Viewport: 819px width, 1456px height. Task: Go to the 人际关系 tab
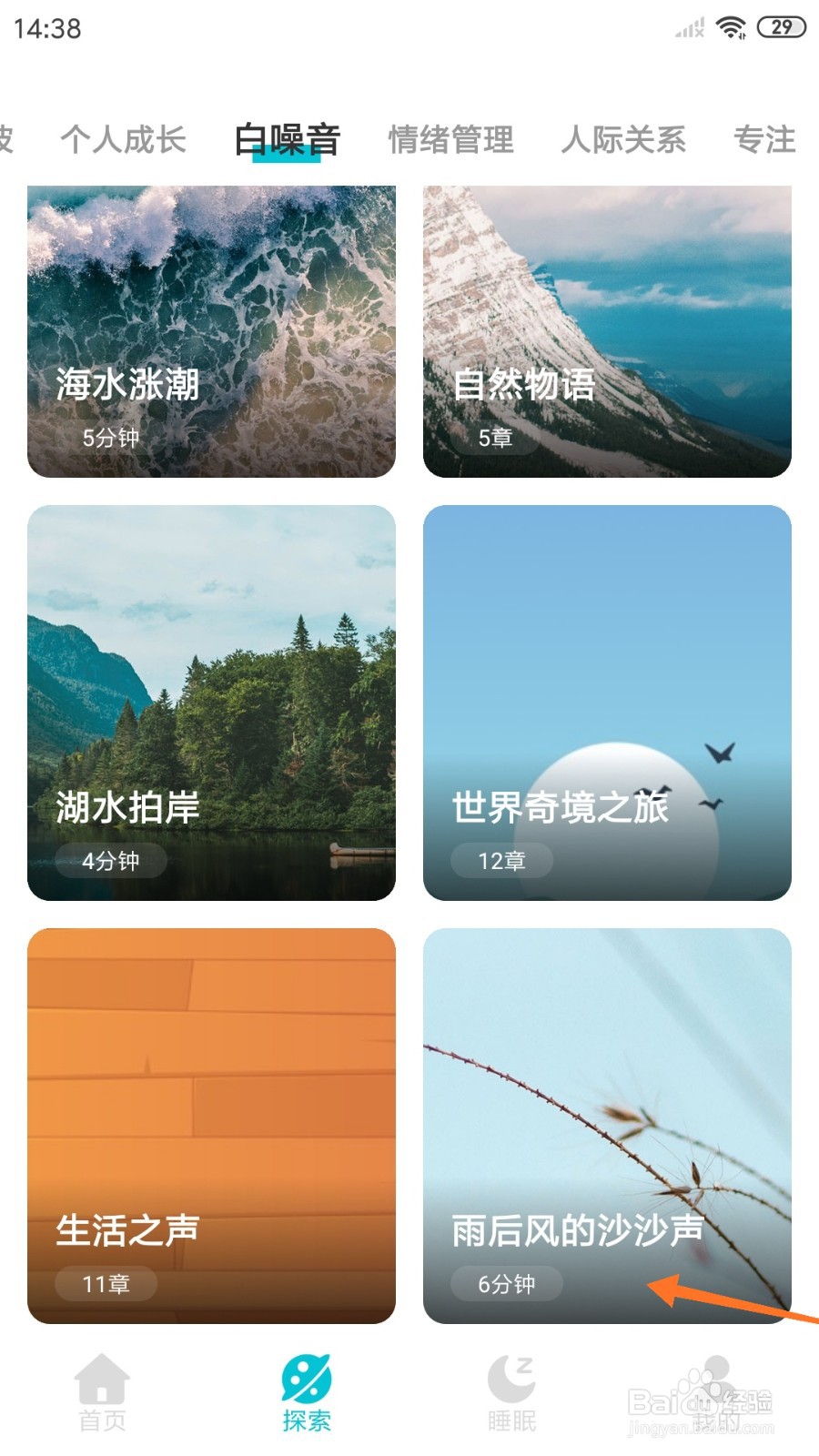[x=623, y=140]
